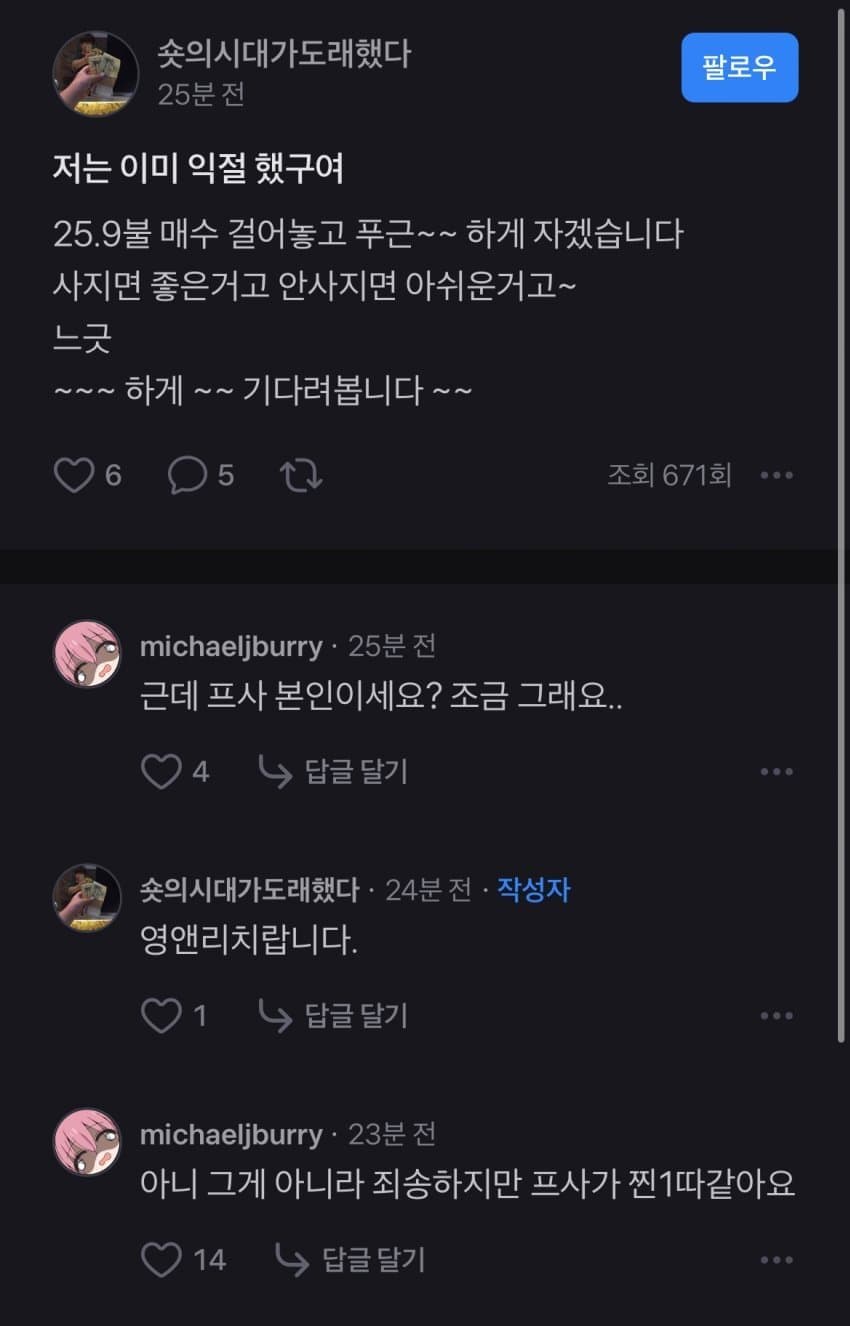View michaeljburry's profile from the 25분 전 comment
Image resolution: width=850 pixels, height=1326 pixels.
coord(231,647)
